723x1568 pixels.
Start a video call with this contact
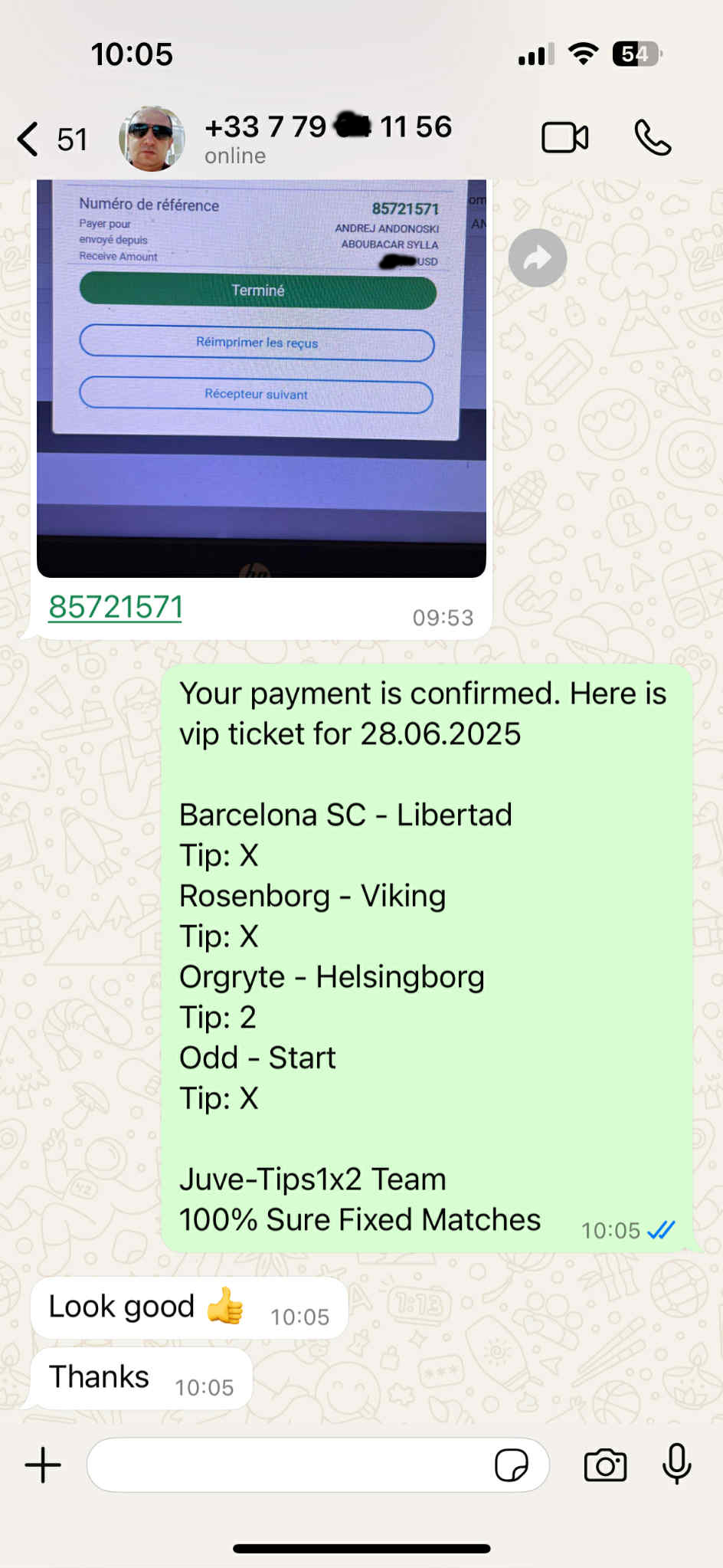(x=564, y=139)
